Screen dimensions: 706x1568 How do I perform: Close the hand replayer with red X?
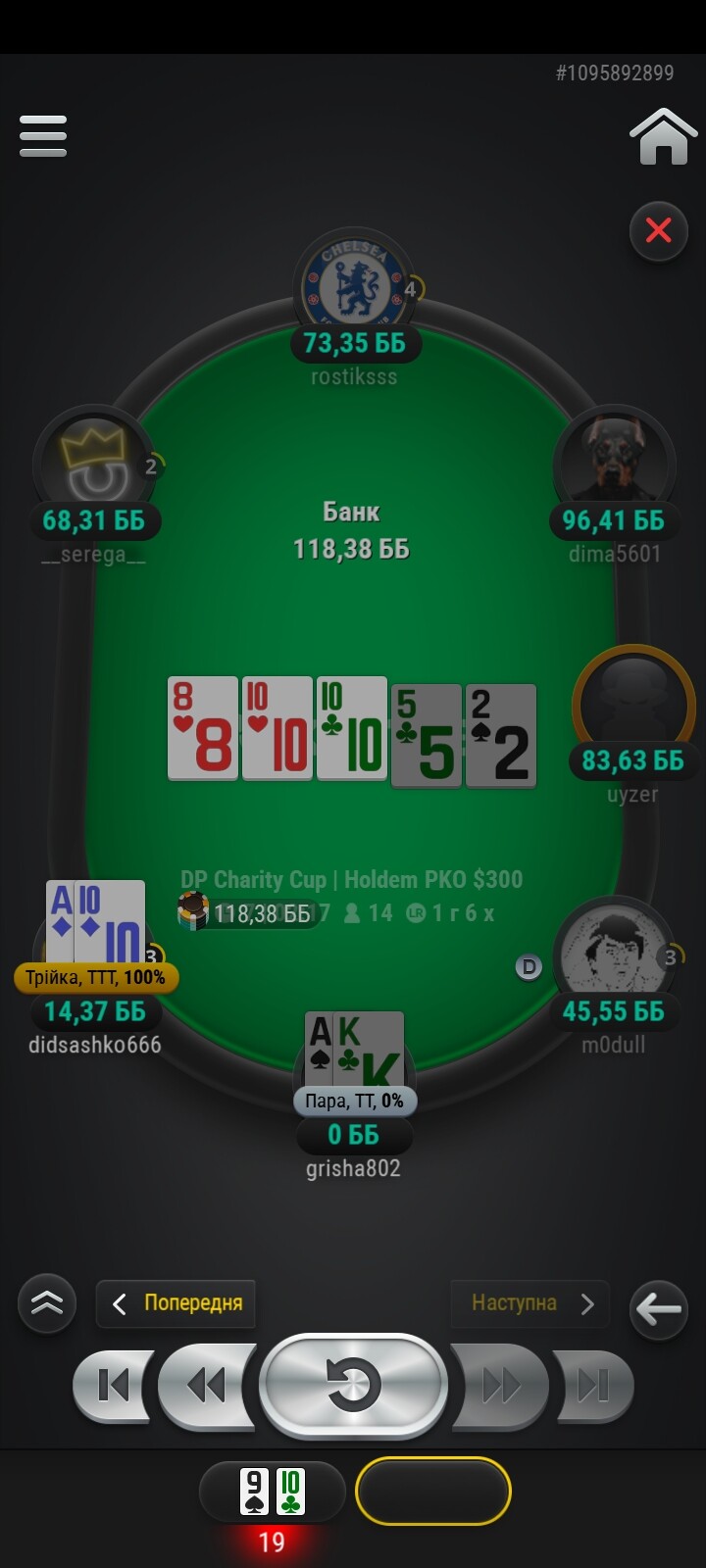click(x=659, y=231)
